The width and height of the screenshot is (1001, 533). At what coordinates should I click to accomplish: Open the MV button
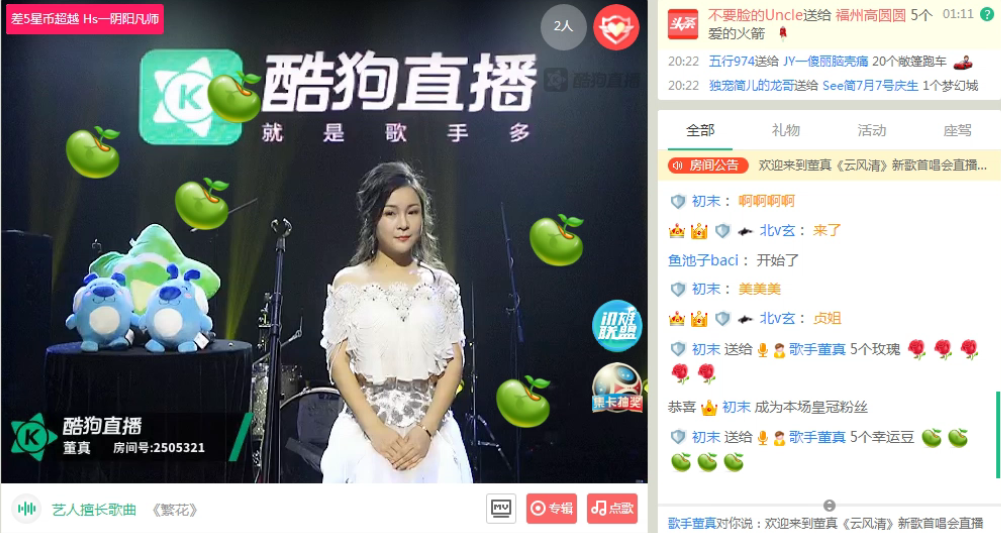[502, 508]
